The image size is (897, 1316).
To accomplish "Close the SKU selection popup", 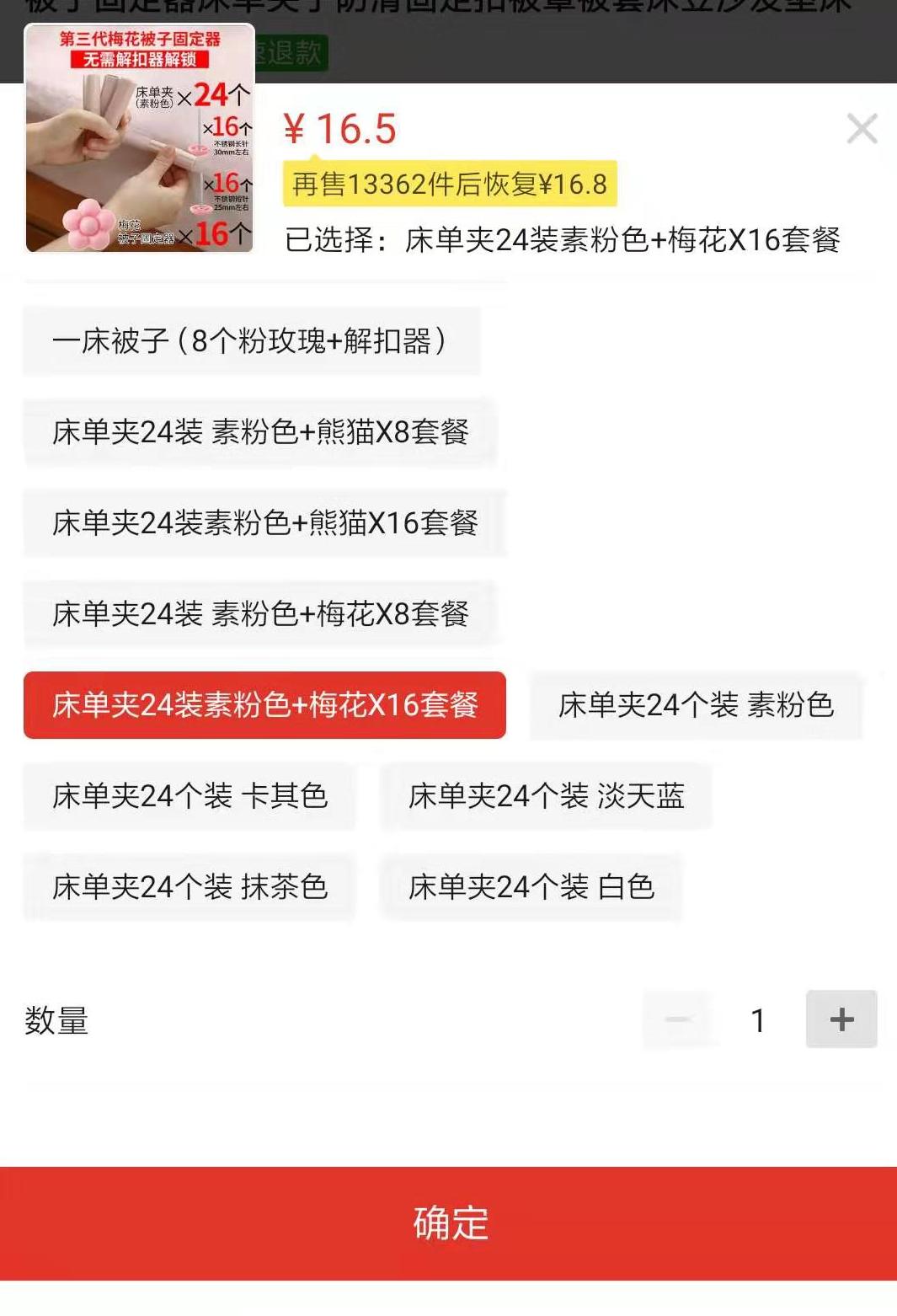I will point(862,129).
